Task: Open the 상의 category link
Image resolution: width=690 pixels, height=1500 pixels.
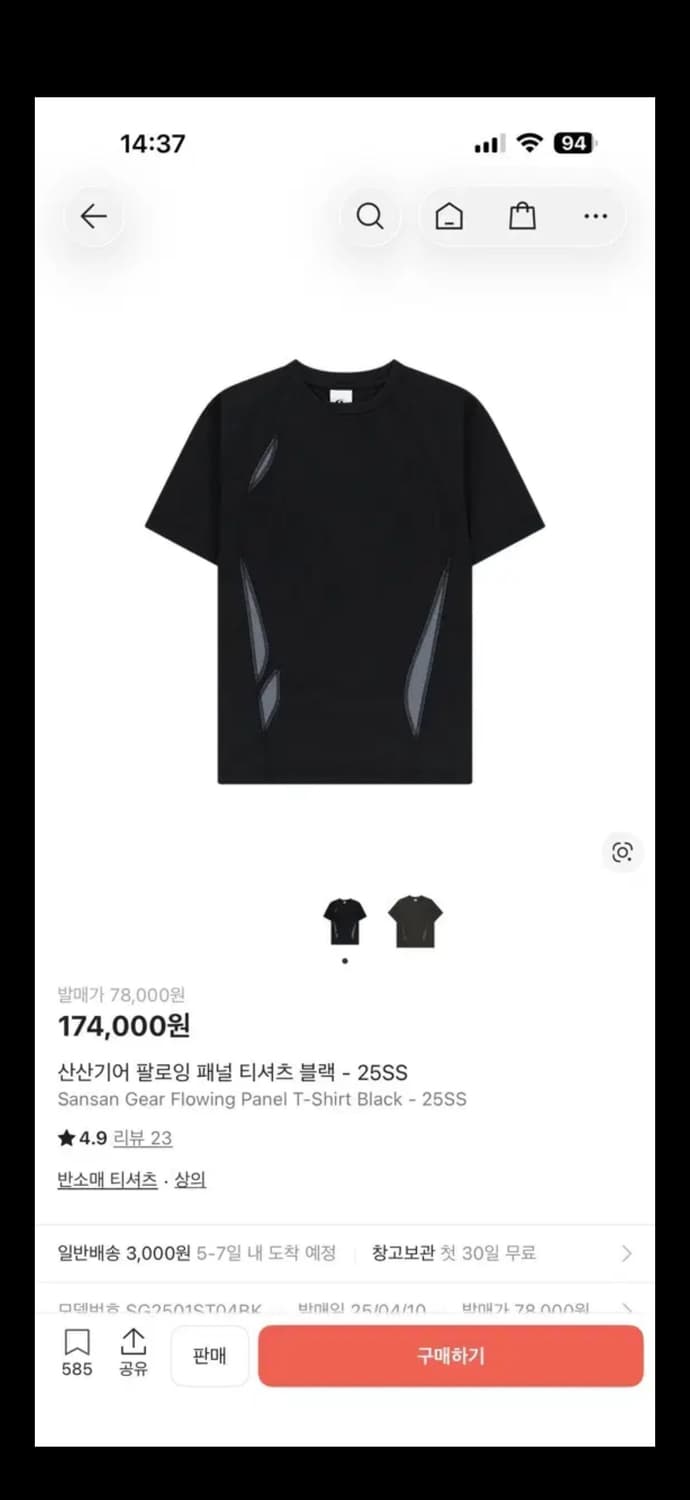Action: tap(190, 1180)
